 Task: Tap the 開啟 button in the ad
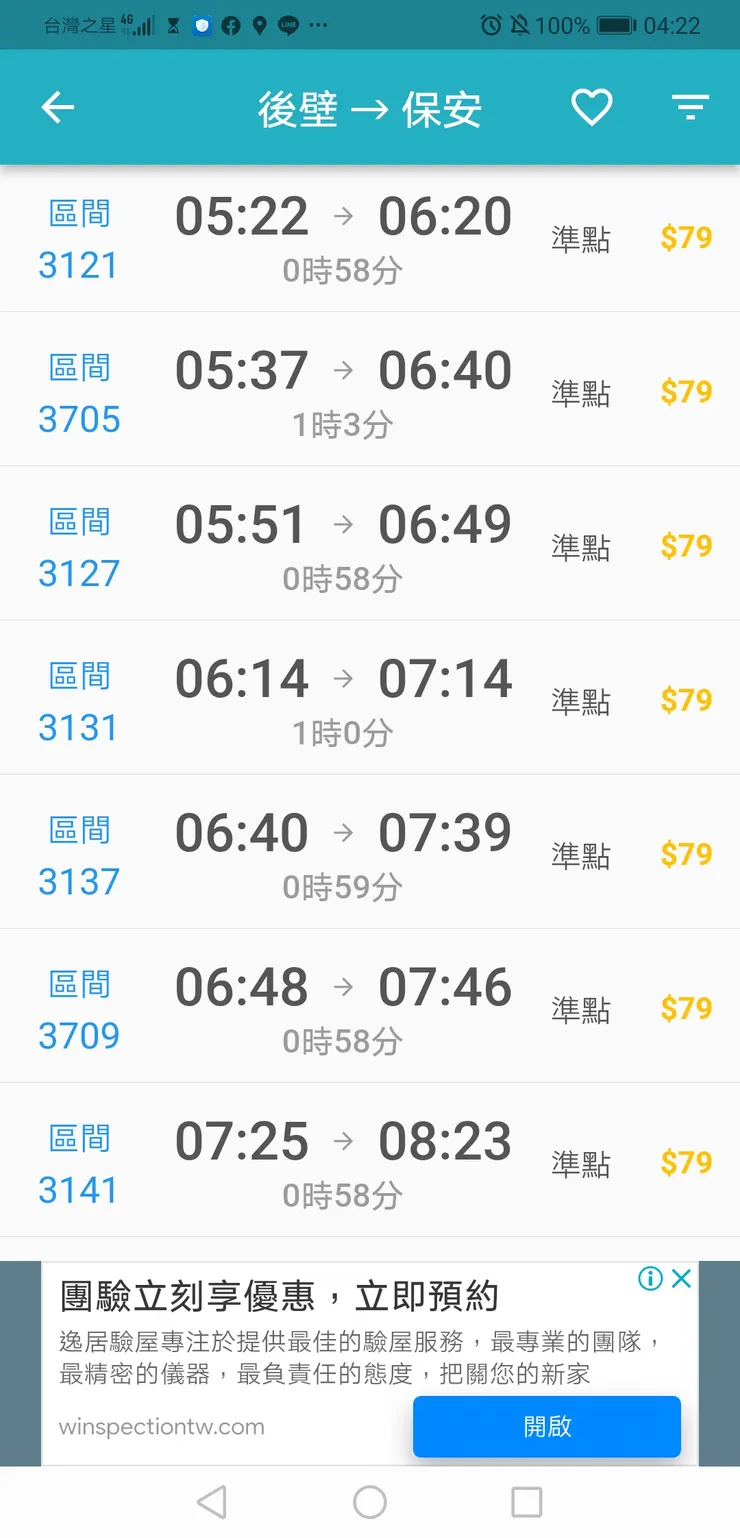click(x=547, y=1426)
